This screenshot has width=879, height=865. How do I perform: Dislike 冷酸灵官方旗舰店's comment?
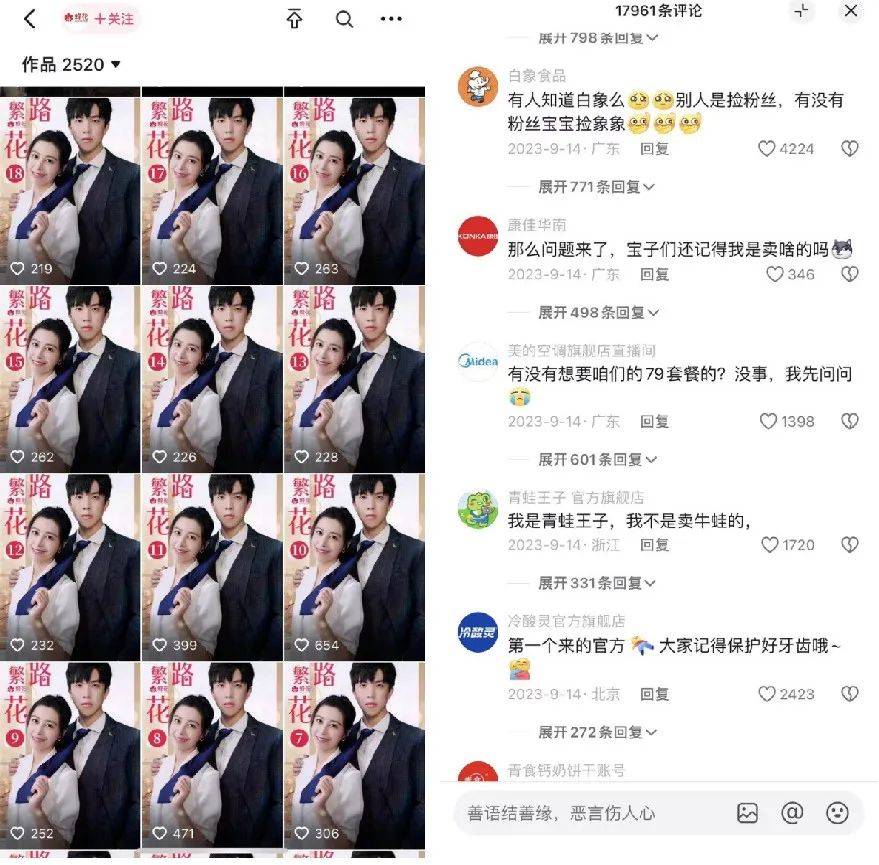(849, 694)
